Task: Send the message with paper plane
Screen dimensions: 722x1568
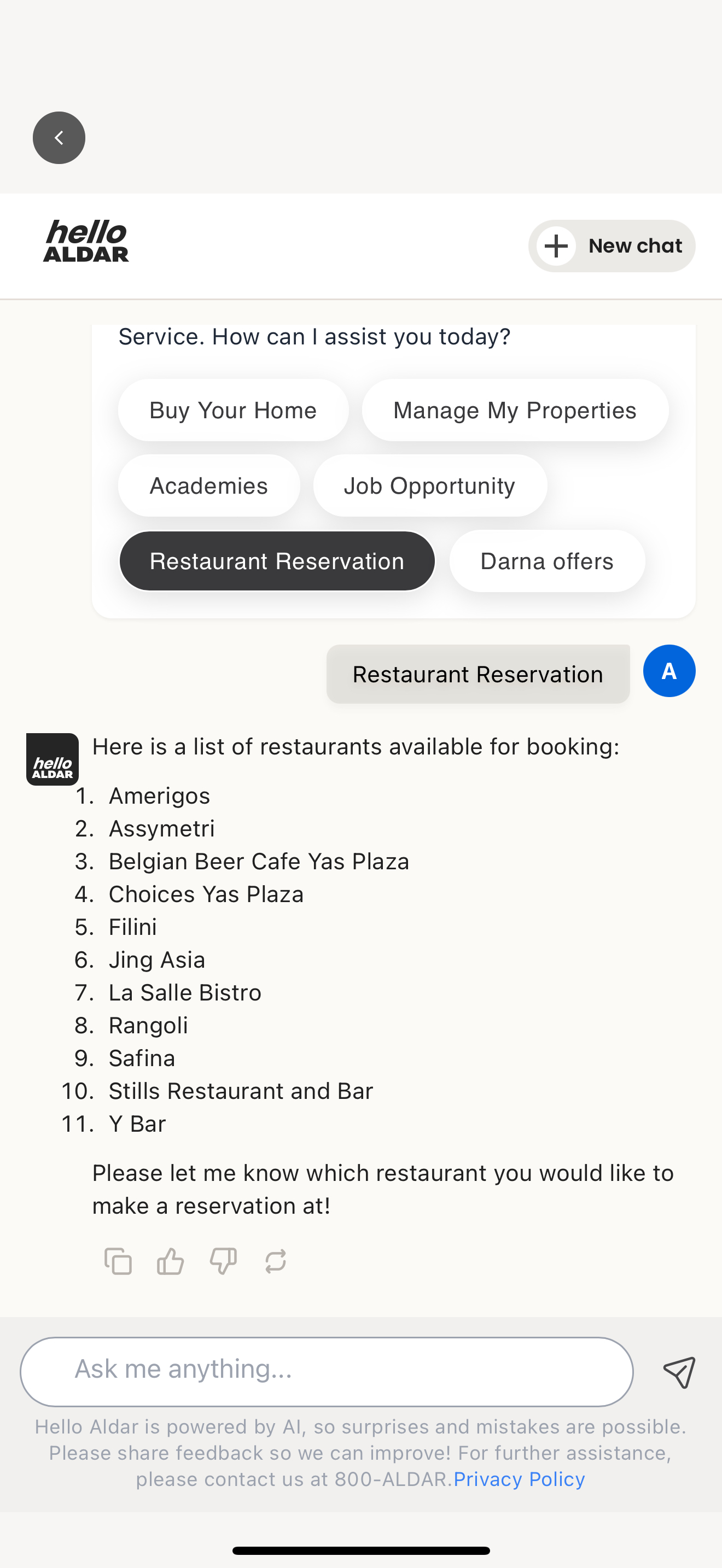Action: (x=679, y=1372)
